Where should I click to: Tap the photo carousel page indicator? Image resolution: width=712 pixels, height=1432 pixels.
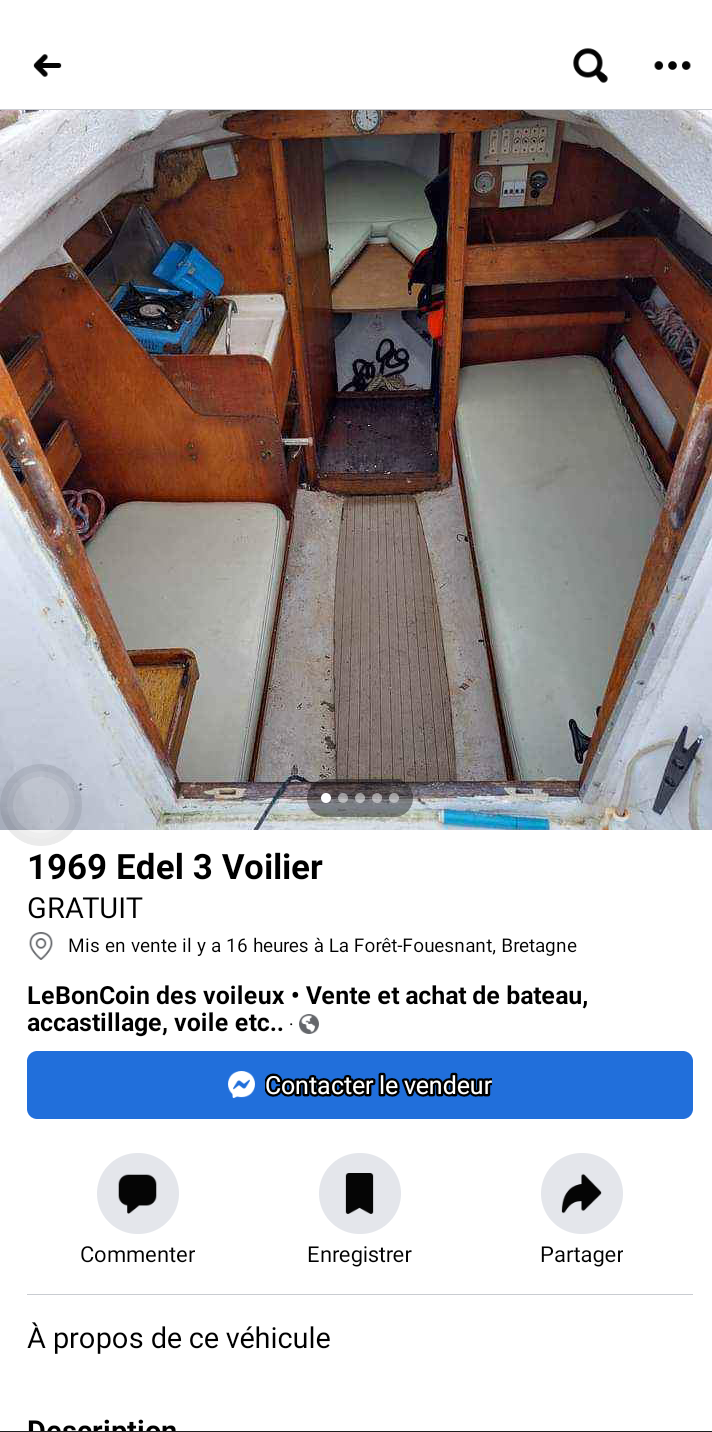pos(360,798)
